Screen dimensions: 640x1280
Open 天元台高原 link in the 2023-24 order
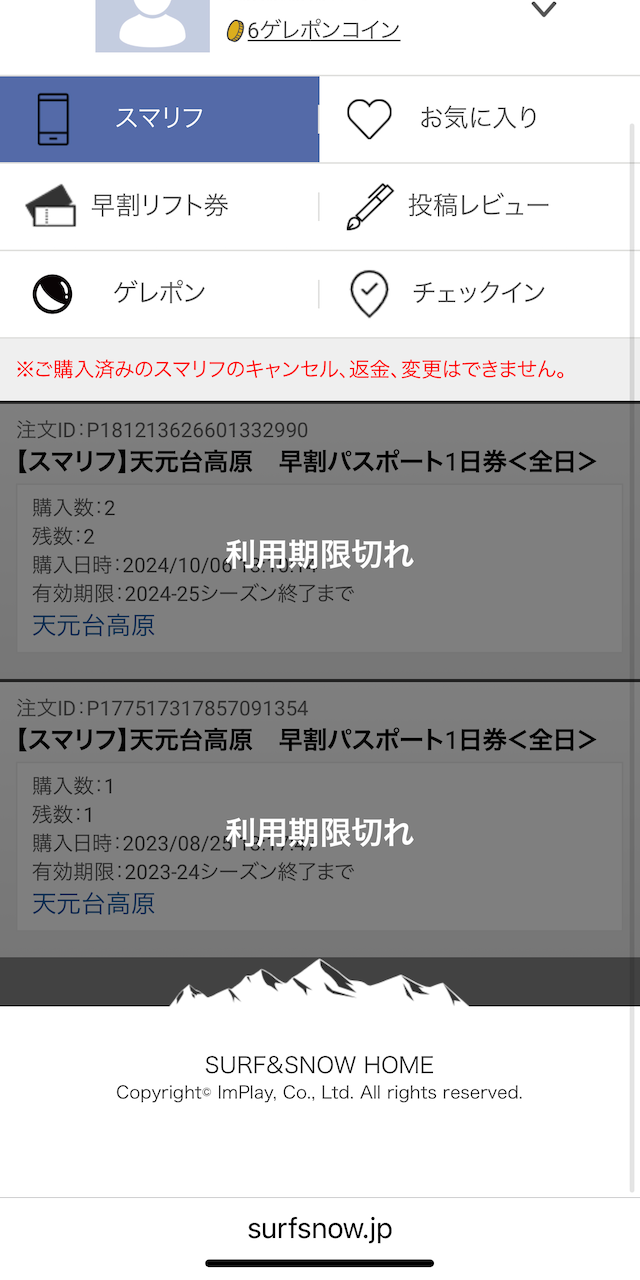coord(93,905)
